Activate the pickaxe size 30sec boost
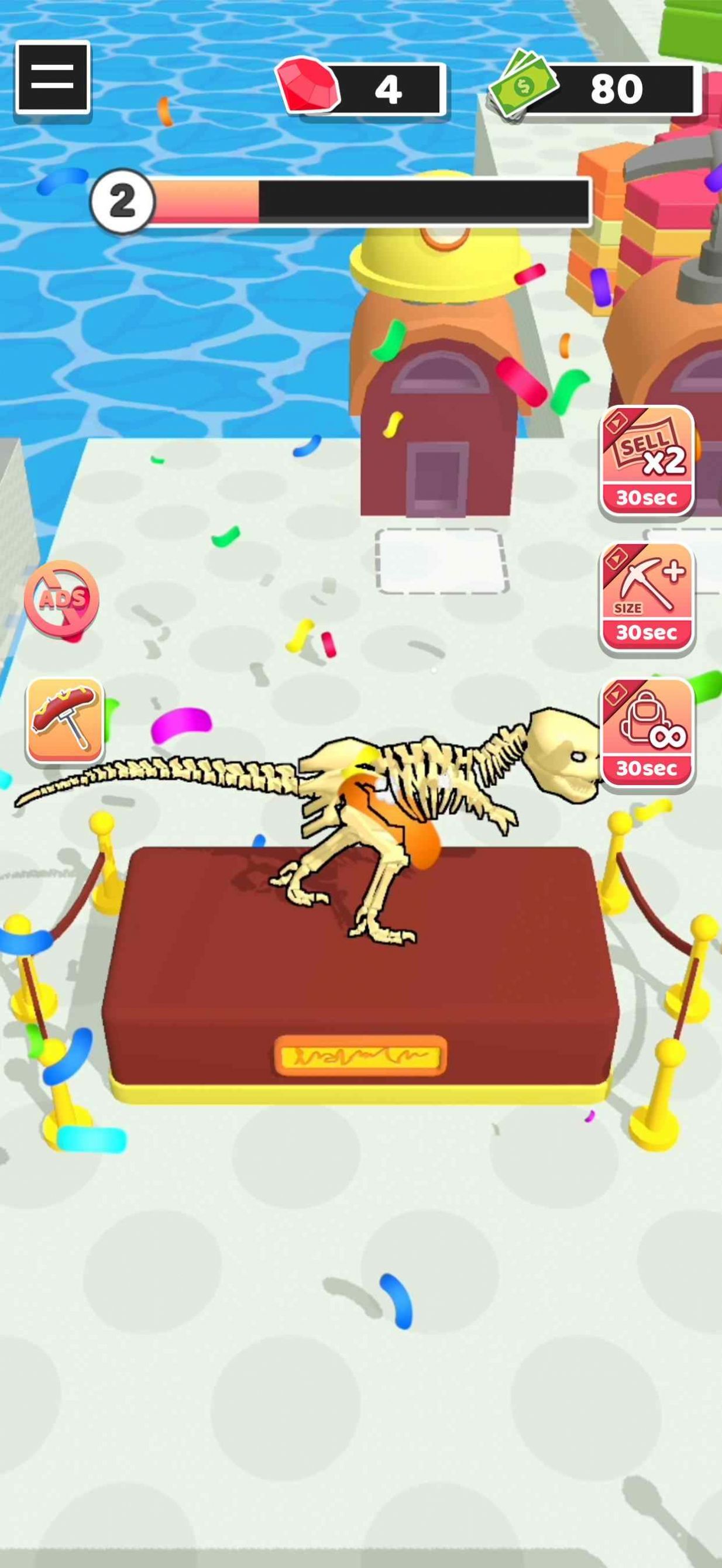This screenshot has width=722, height=1568. (x=647, y=597)
